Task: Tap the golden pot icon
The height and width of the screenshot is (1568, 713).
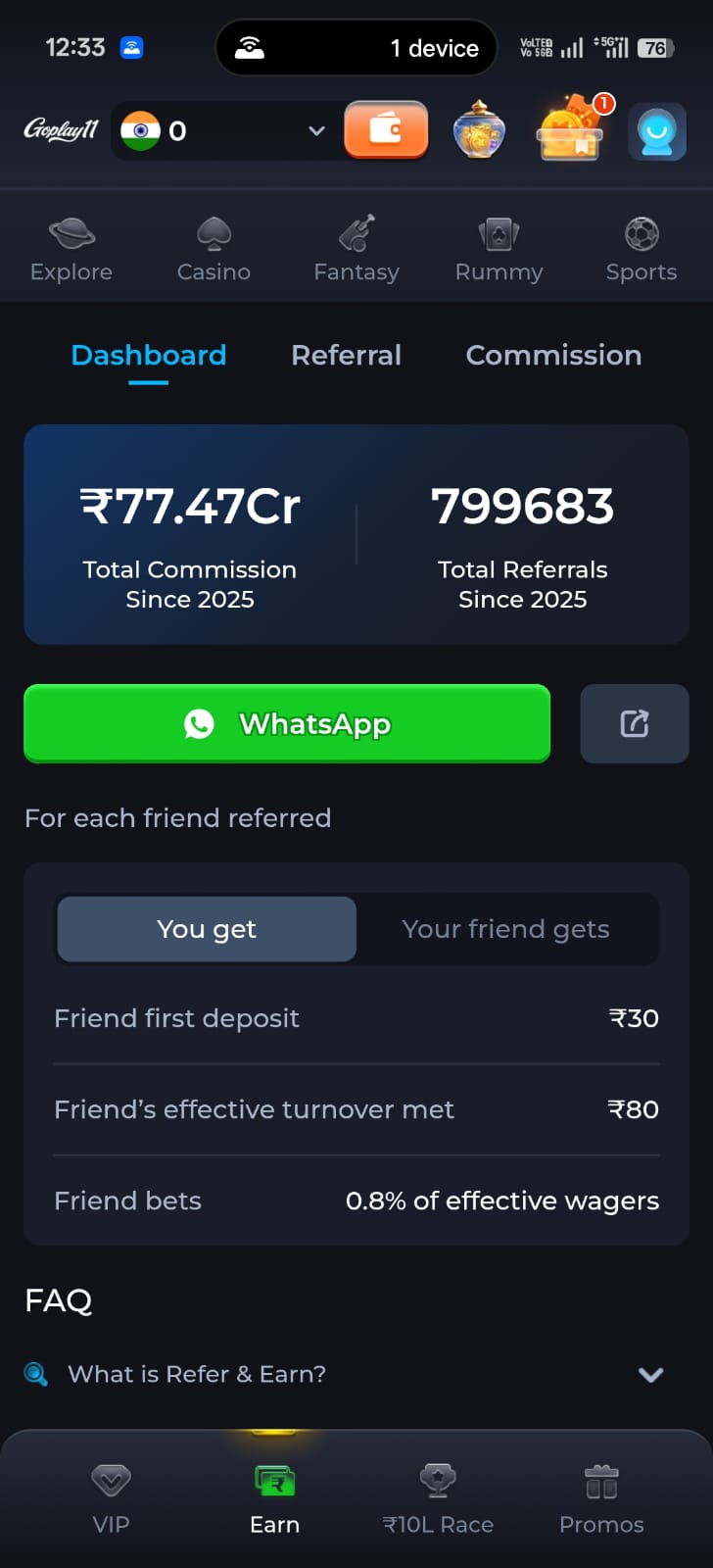Action: 479,130
